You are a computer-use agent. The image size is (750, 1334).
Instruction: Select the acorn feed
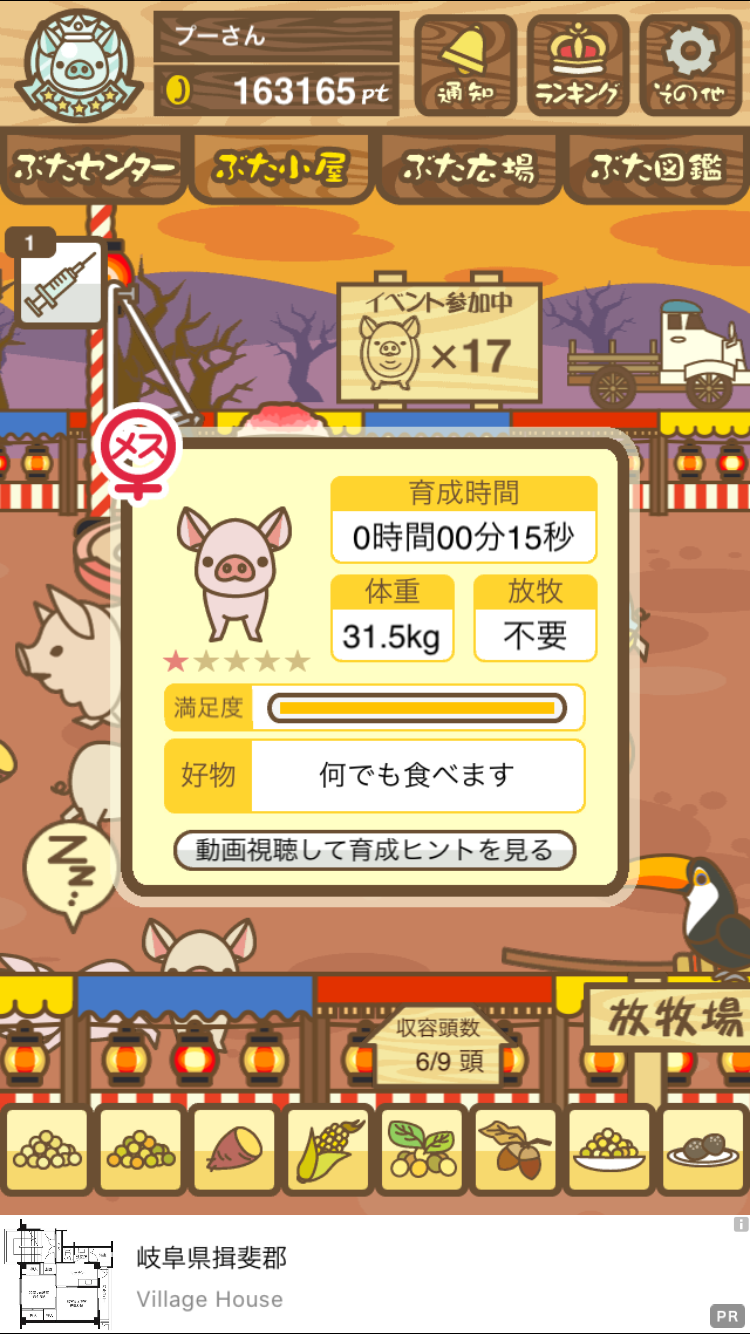[514, 1150]
